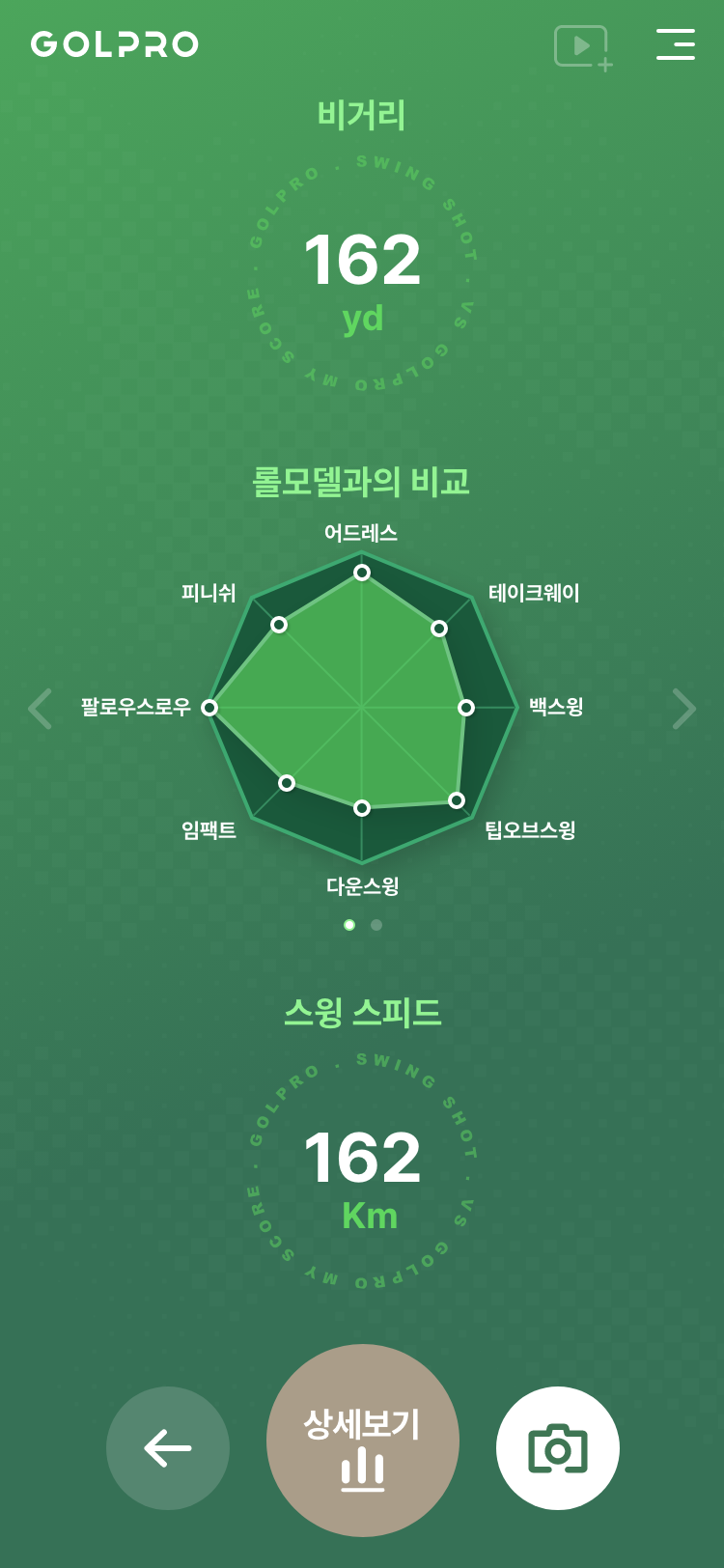The width and height of the screenshot is (724, 1568).
Task: Show next comparison chart with right chevron
Action: click(x=683, y=709)
